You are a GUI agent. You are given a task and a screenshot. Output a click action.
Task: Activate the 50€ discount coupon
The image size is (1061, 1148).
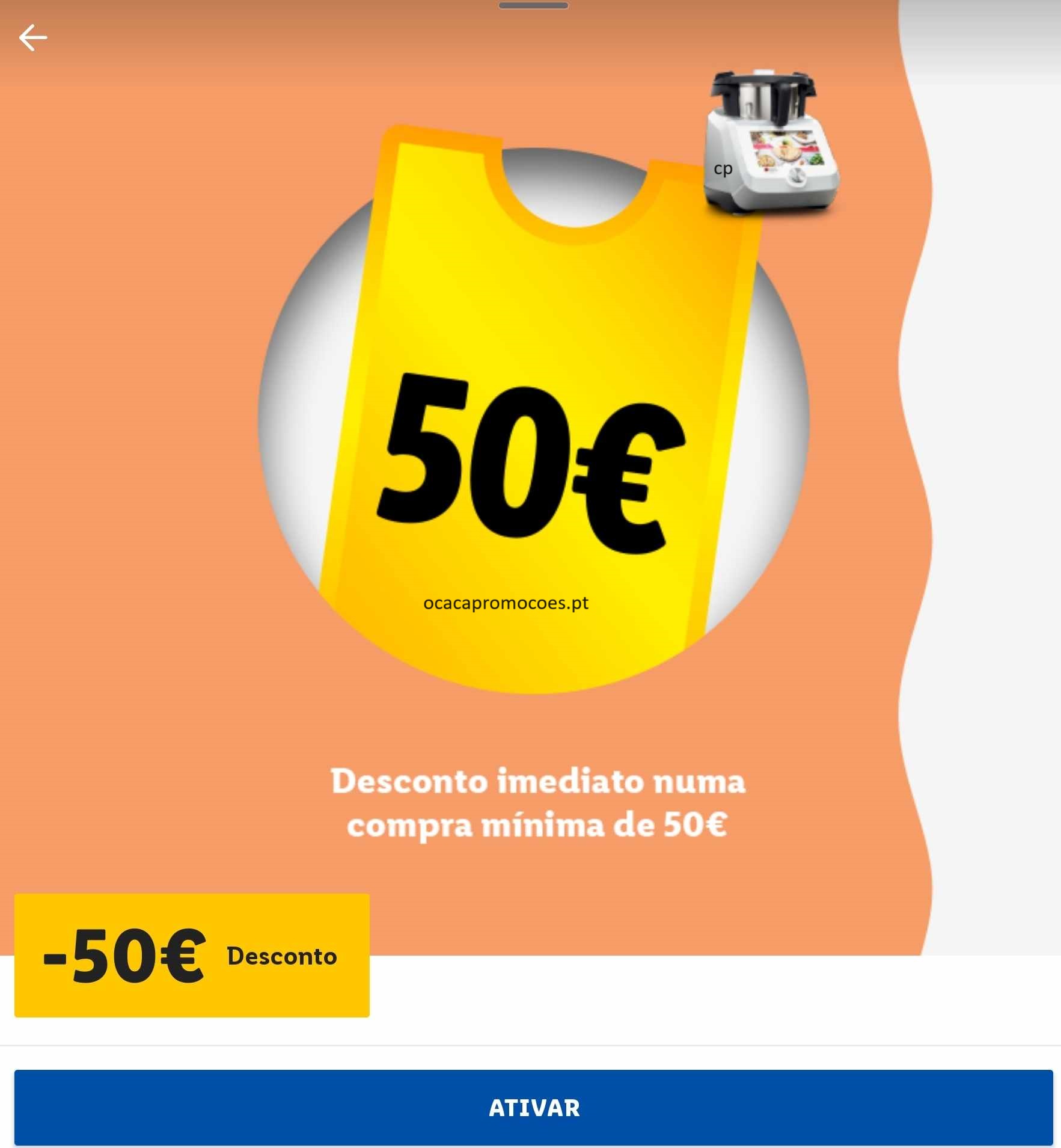pos(533,1107)
